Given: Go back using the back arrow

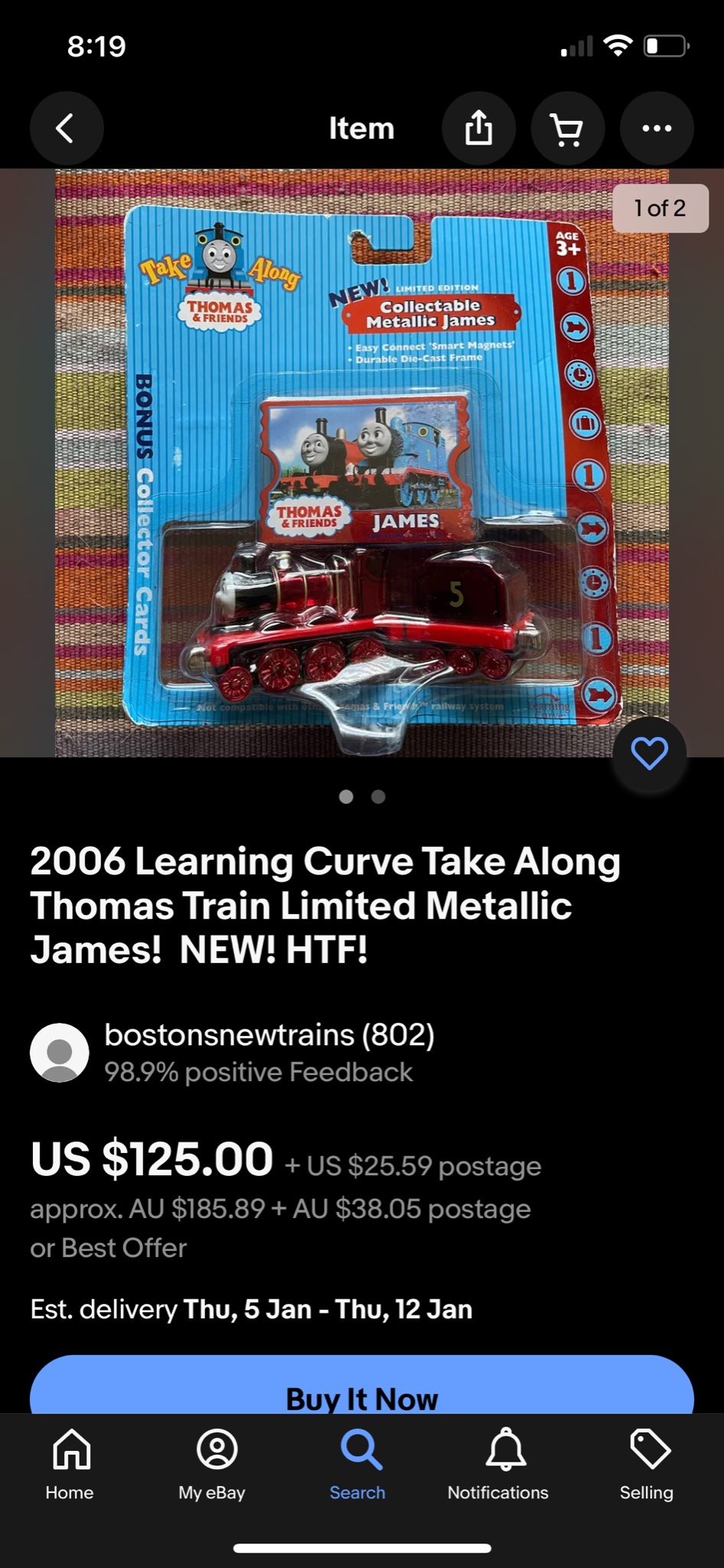Looking at the screenshot, I should point(66,129).
